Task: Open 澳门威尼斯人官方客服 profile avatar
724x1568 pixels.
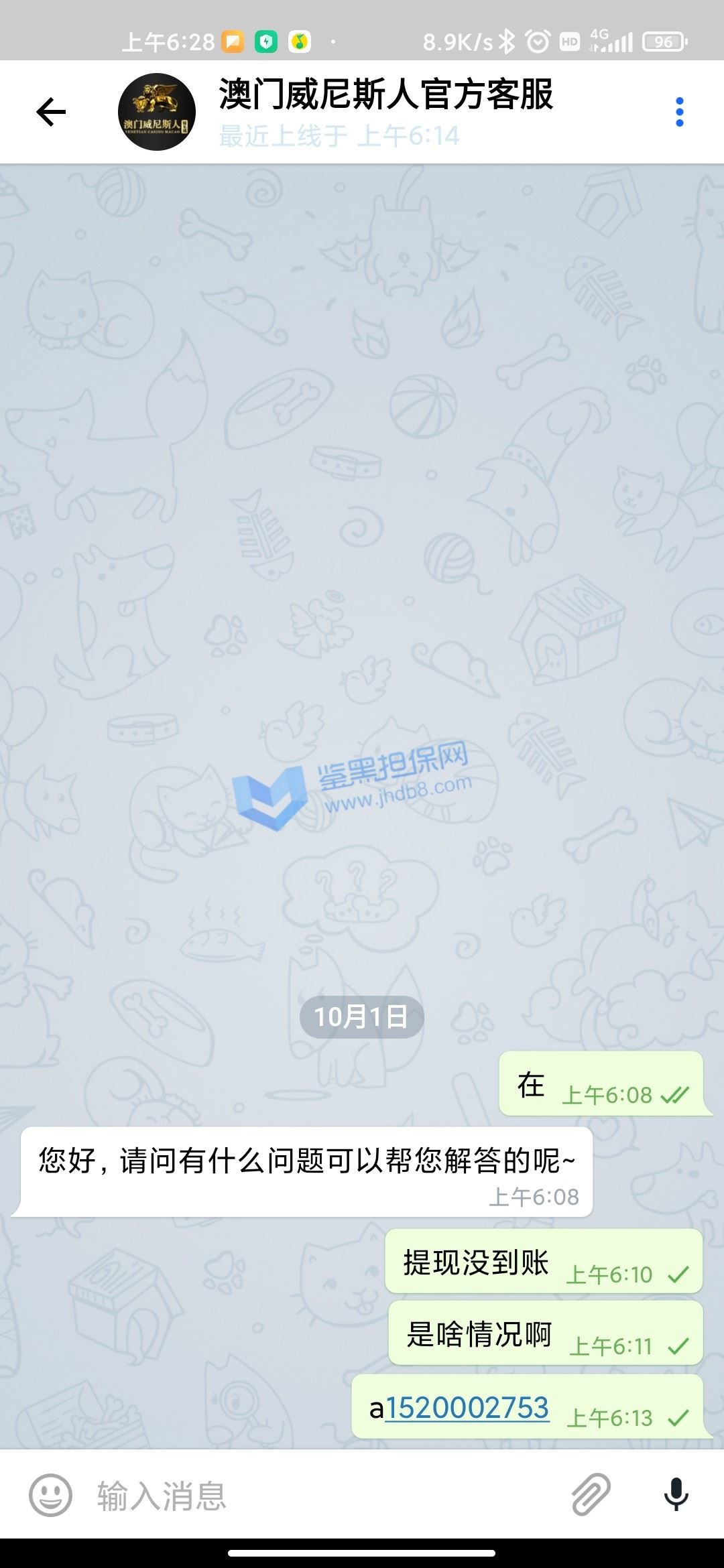Action: click(x=157, y=112)
